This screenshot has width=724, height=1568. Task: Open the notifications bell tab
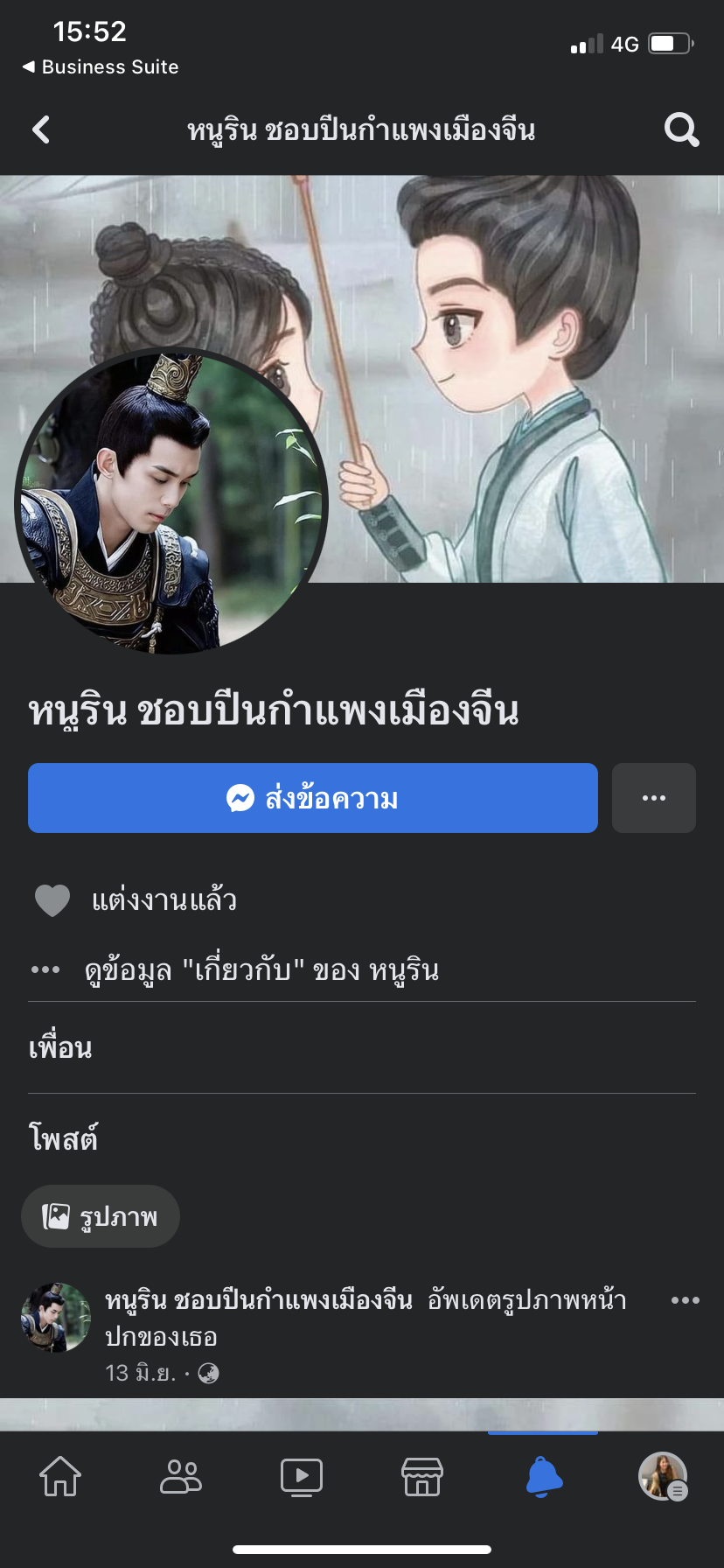(543, 1477)
